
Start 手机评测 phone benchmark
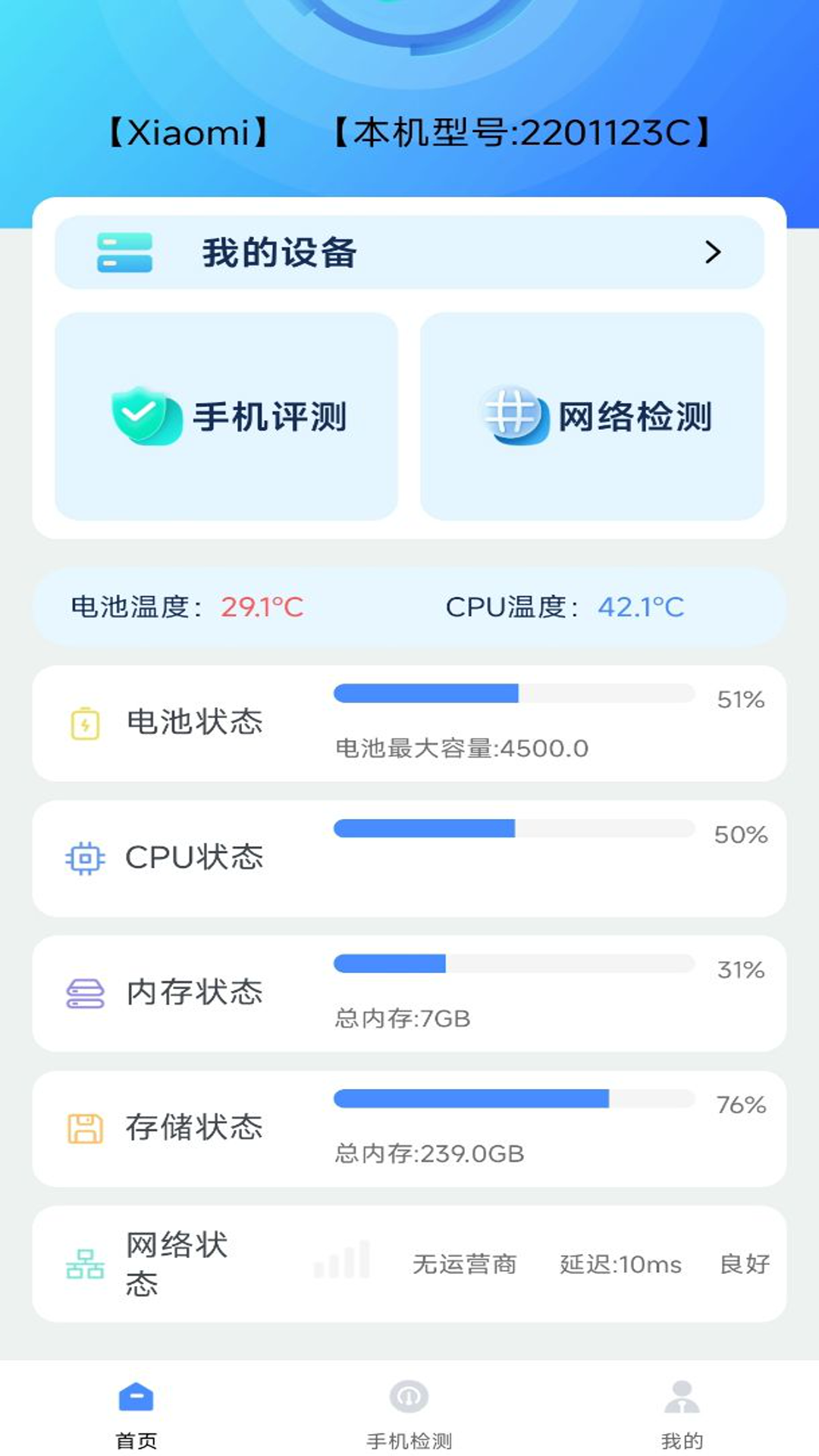click(227, 416)
